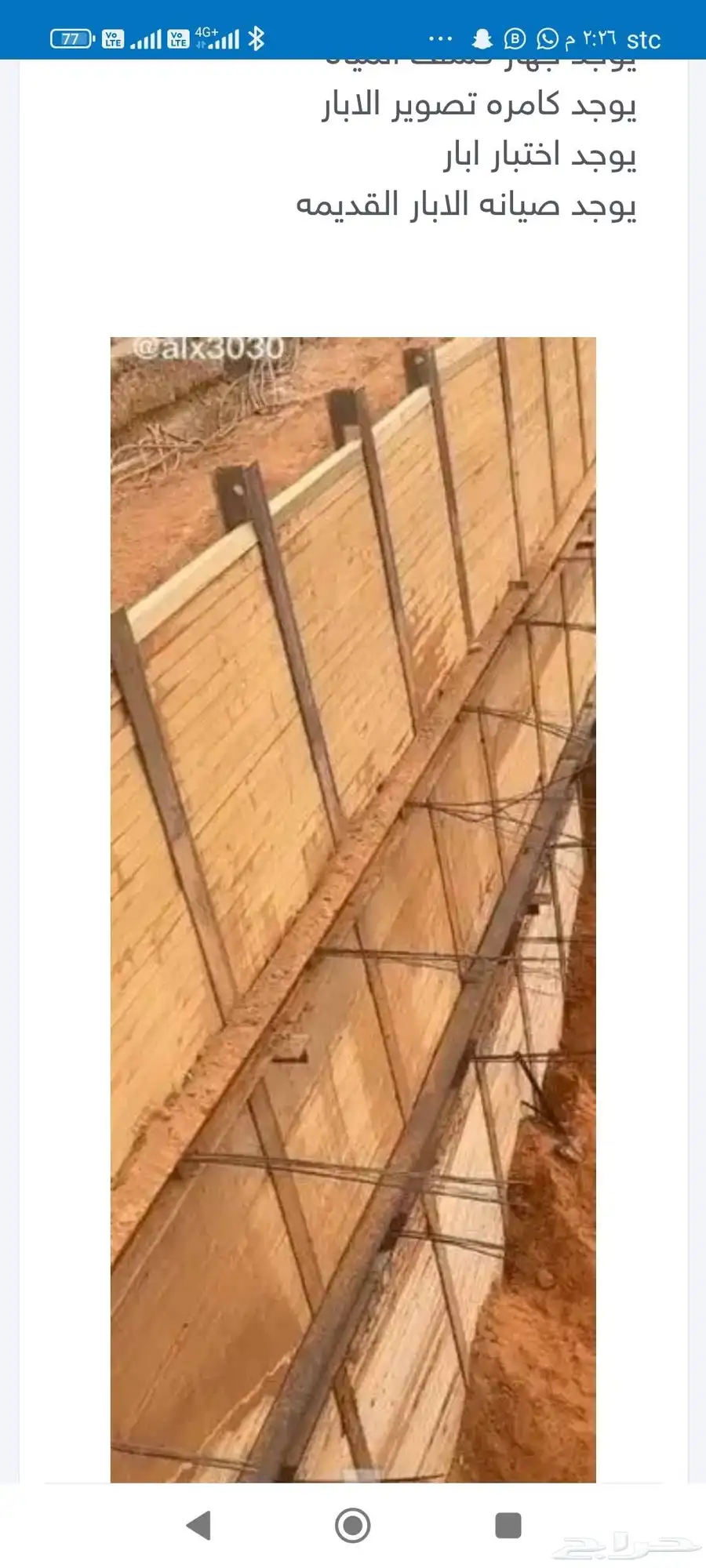
Task: Go back using the navigation bar
Action: point(198,1526)
